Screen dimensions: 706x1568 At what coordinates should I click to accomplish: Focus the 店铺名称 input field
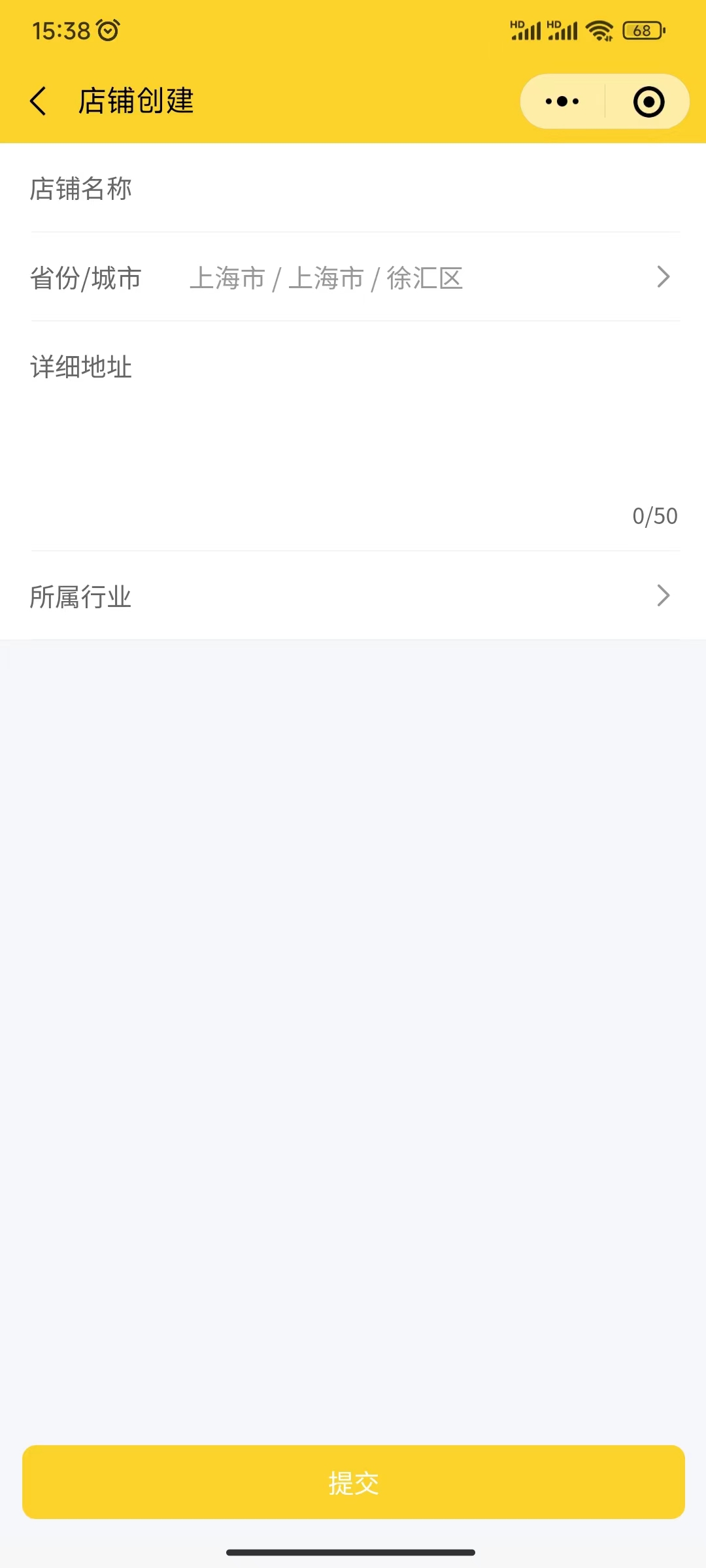point(405,189)
